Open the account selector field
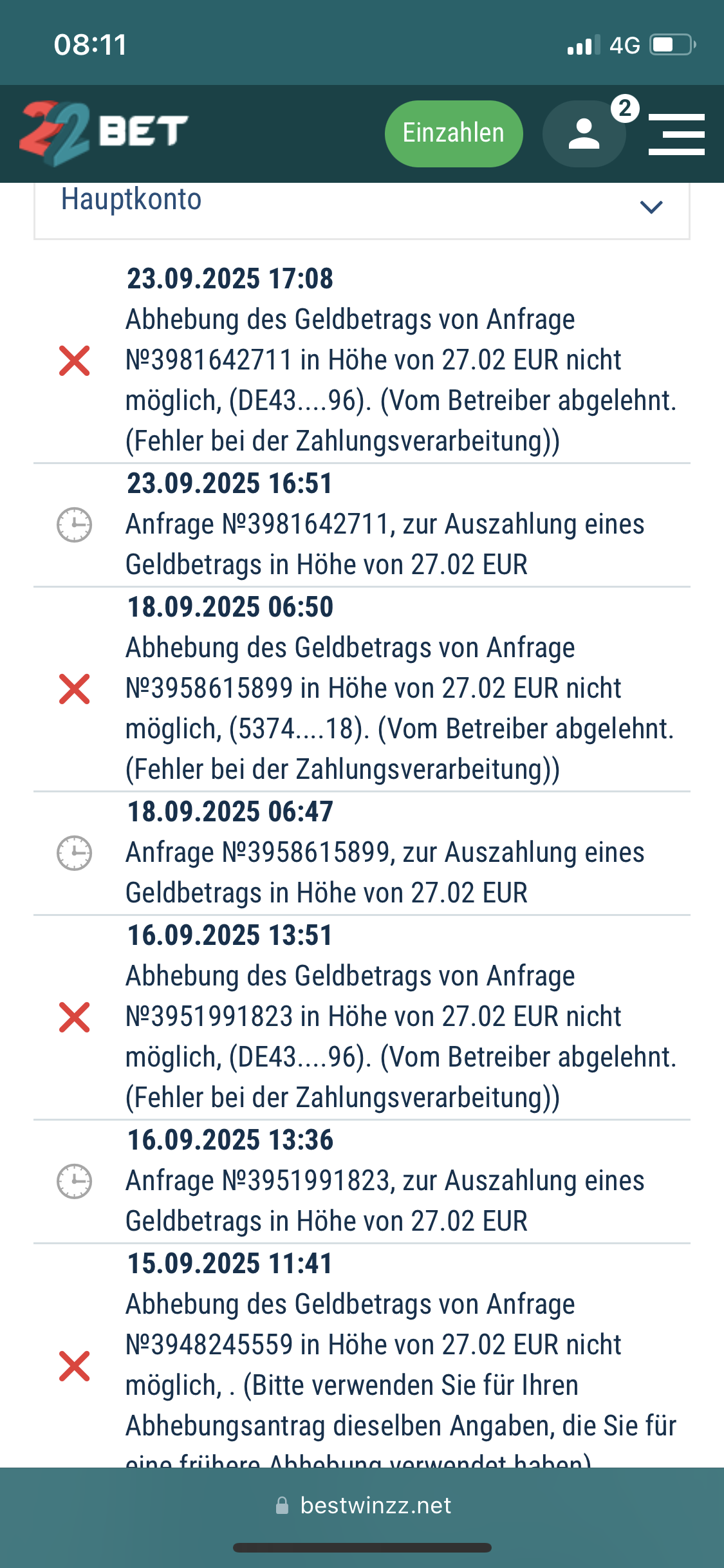Image resolution: width=724 pixels, height=1568 pixels. tap(362, 206)
